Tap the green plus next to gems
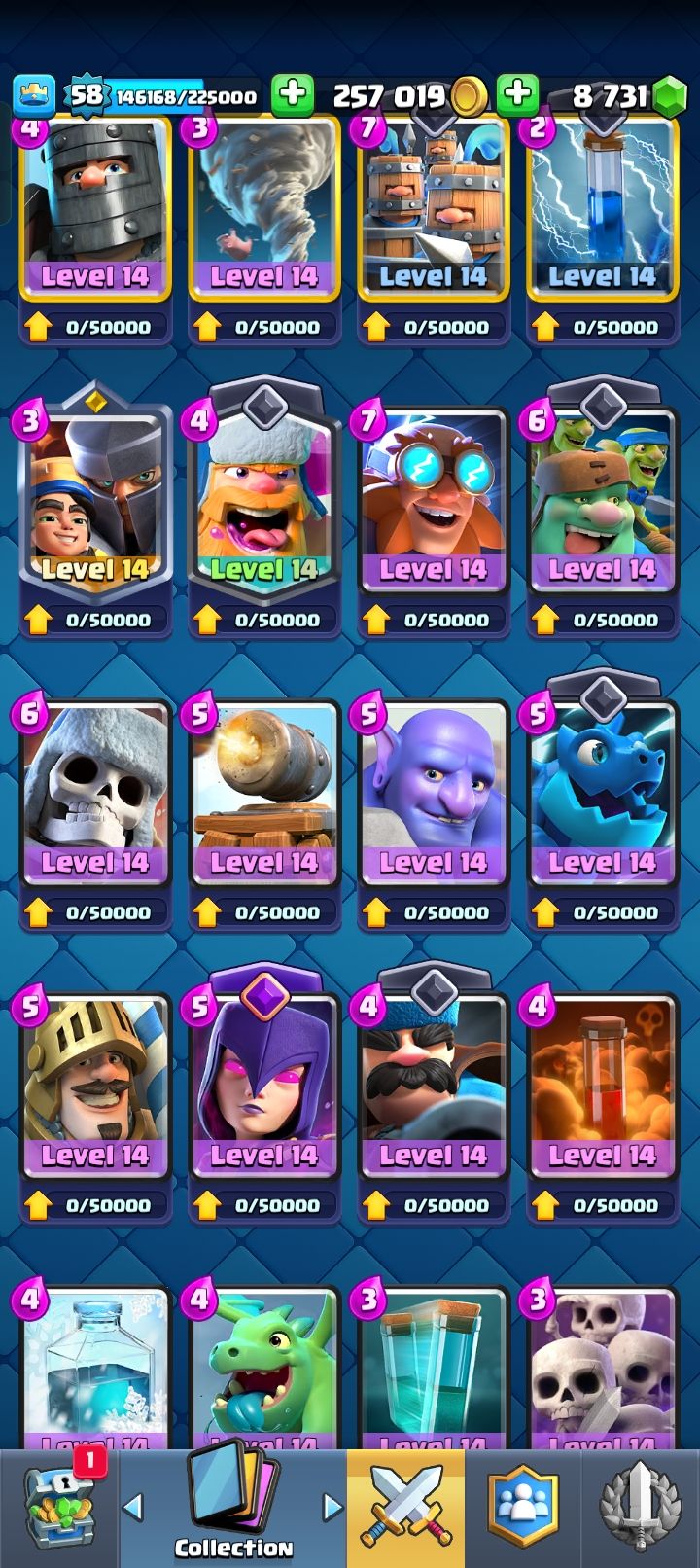 517,94
